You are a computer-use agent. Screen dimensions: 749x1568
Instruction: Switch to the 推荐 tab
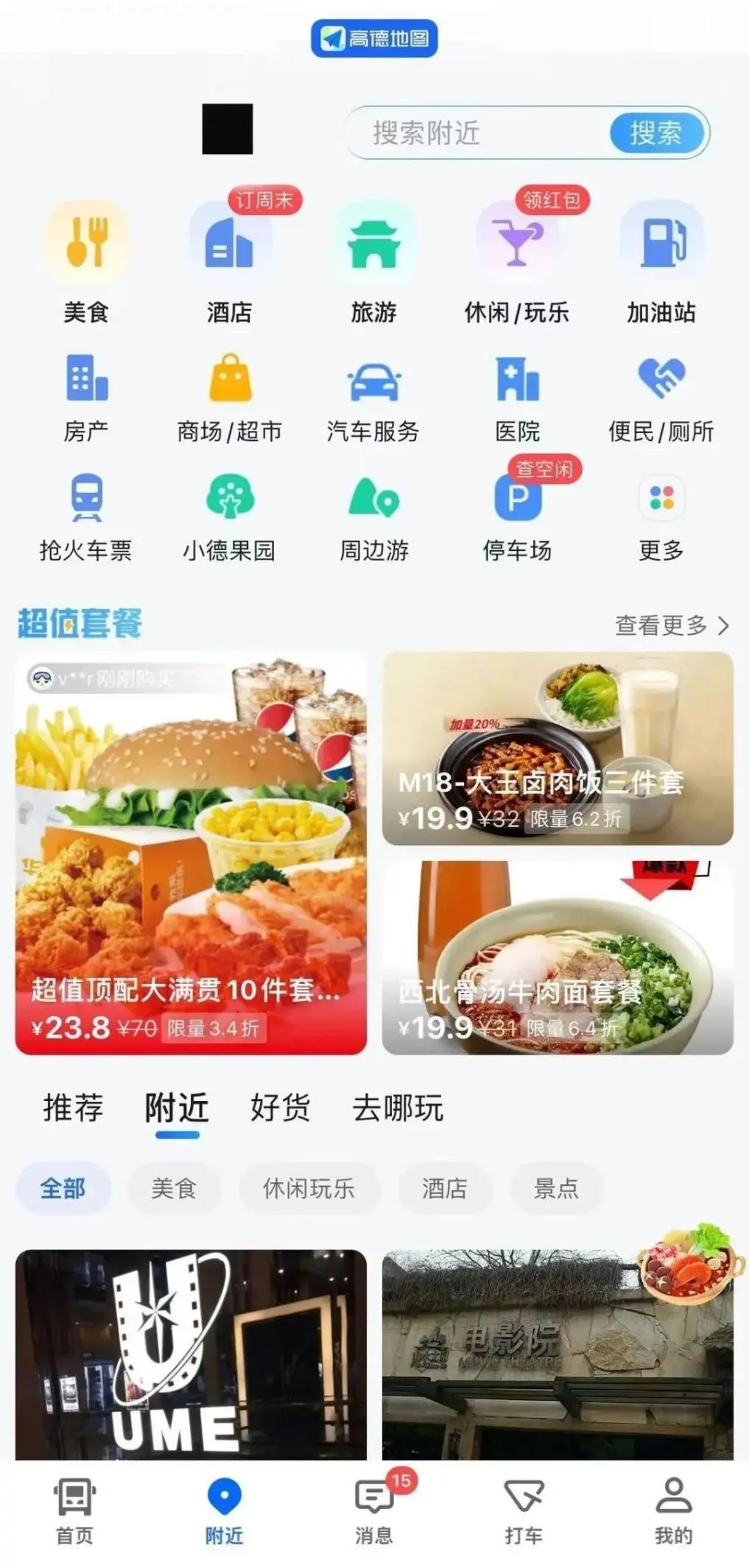pyautogui.click(x=73, y=1108)
